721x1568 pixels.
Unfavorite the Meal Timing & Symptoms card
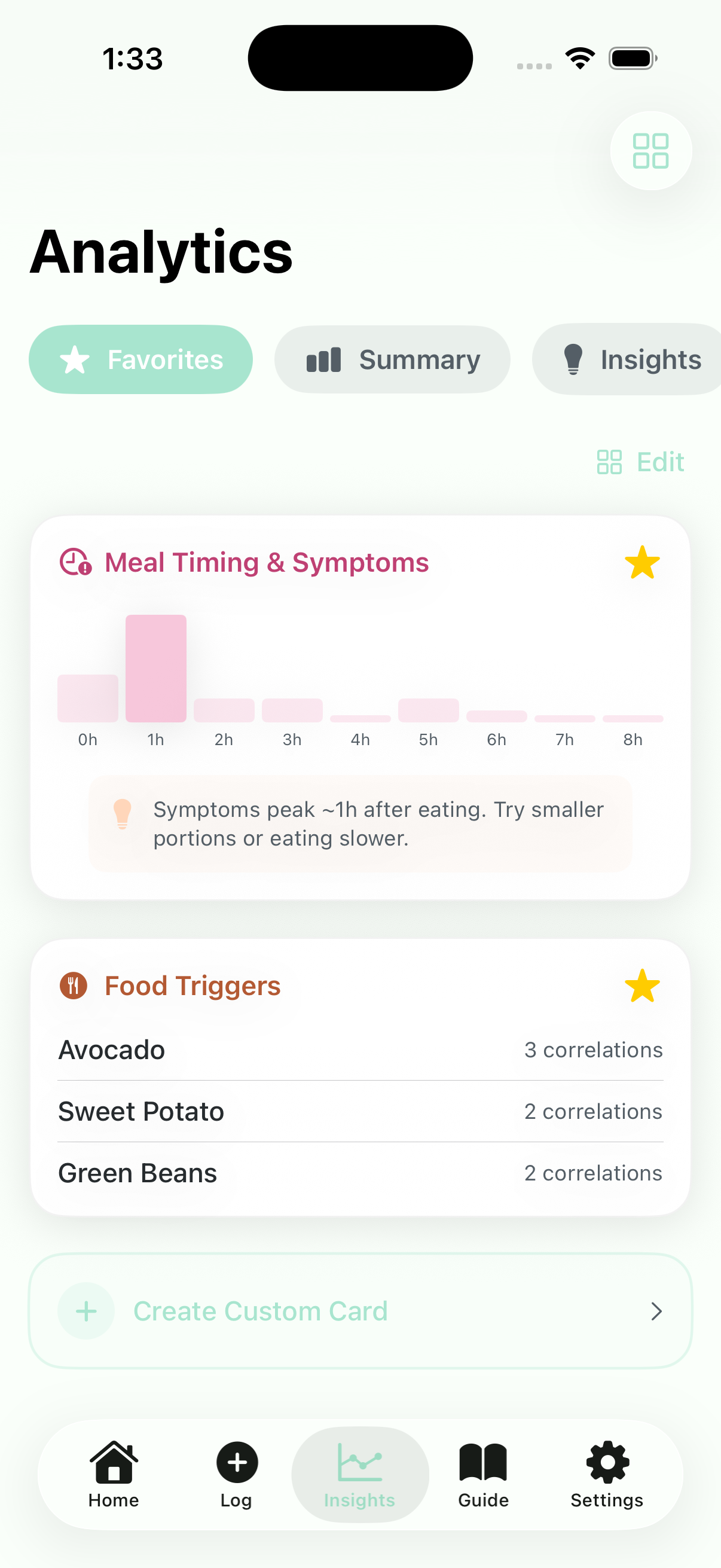pos(643,562)
